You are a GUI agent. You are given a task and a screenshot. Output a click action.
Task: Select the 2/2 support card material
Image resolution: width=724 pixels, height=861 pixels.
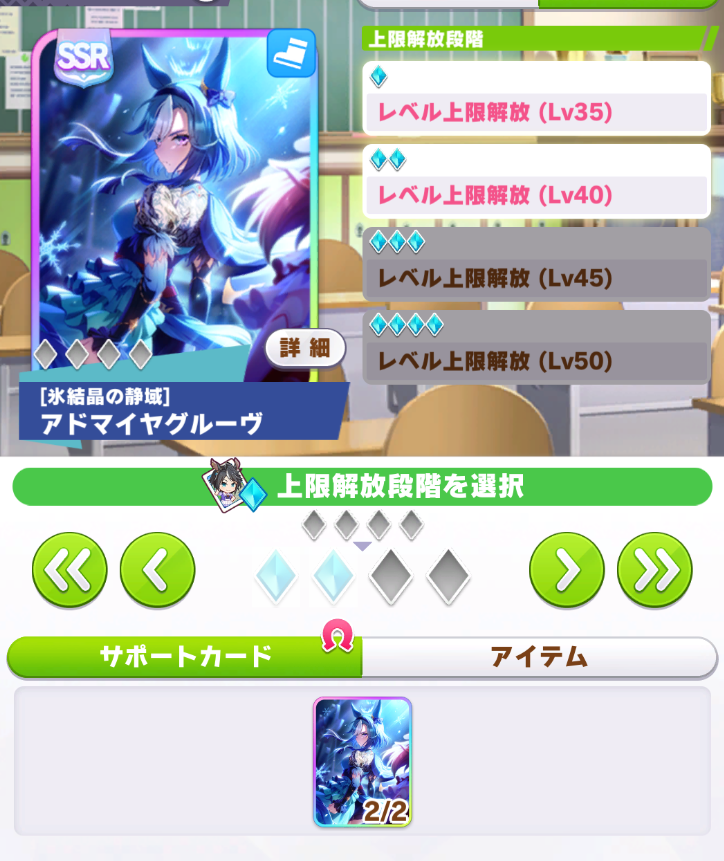362,762
